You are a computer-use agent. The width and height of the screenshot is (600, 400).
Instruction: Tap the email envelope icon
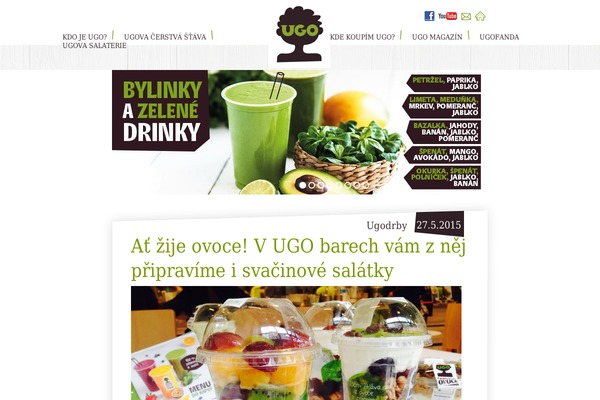(x=466, y=16)
